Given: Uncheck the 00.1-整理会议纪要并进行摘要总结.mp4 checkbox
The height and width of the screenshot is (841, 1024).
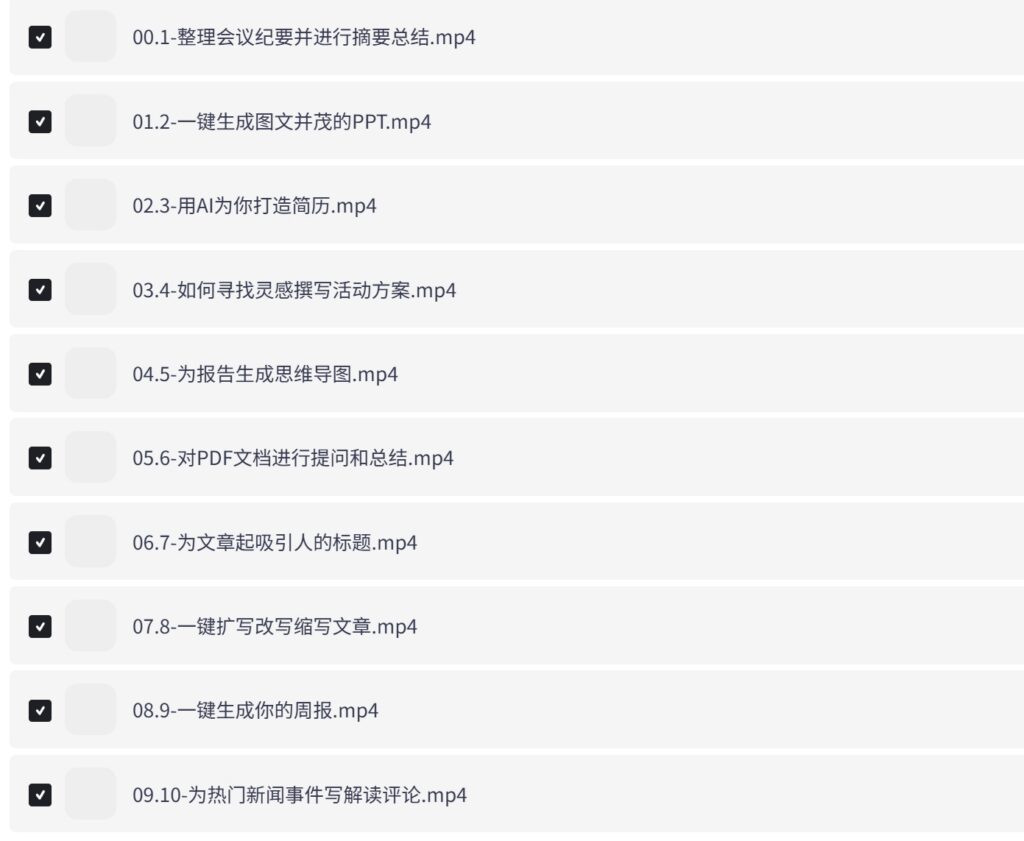Looking at the screenshot, I should (x=40, y=38).
